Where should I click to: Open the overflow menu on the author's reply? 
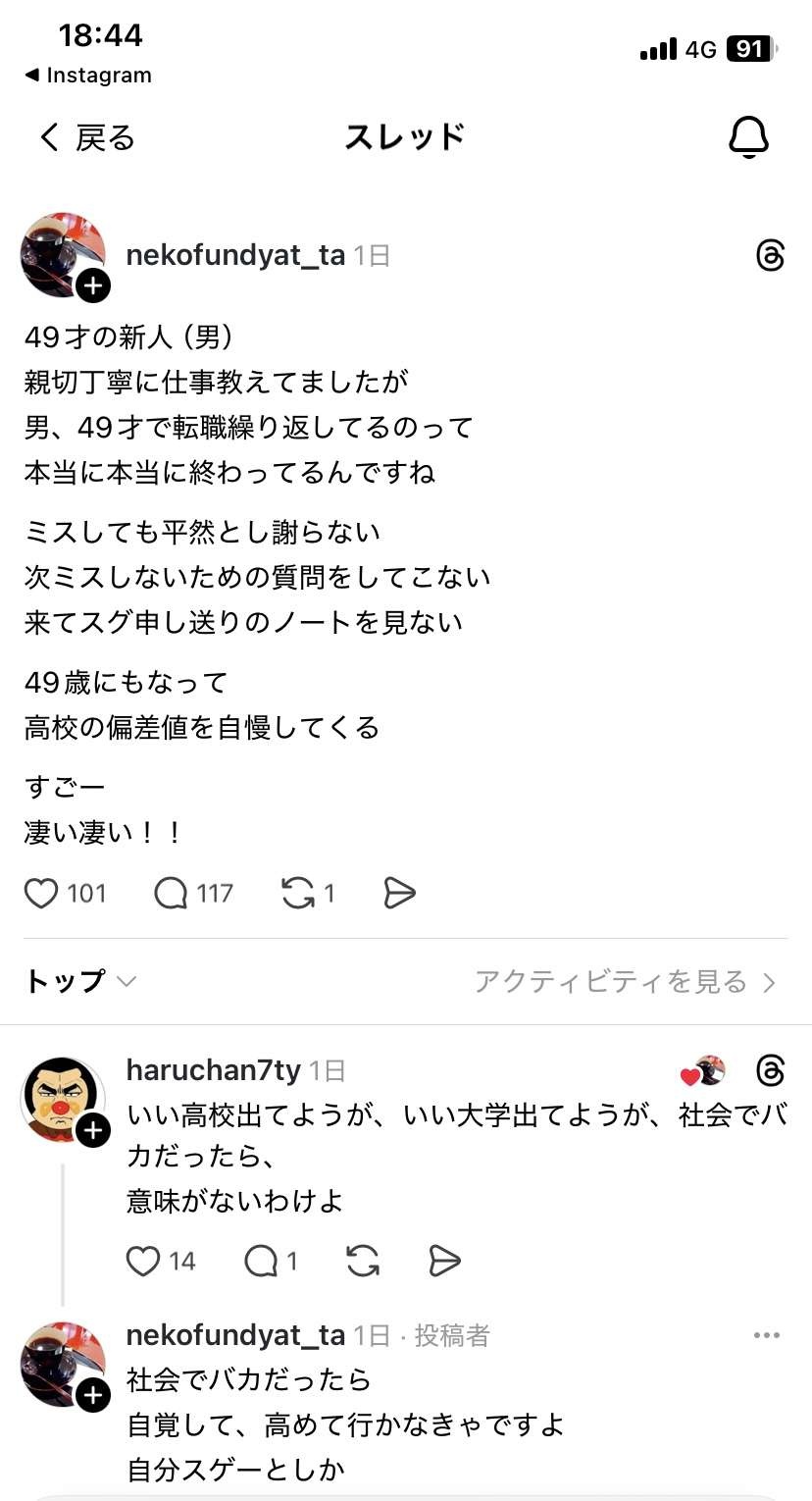(766, 1335)
